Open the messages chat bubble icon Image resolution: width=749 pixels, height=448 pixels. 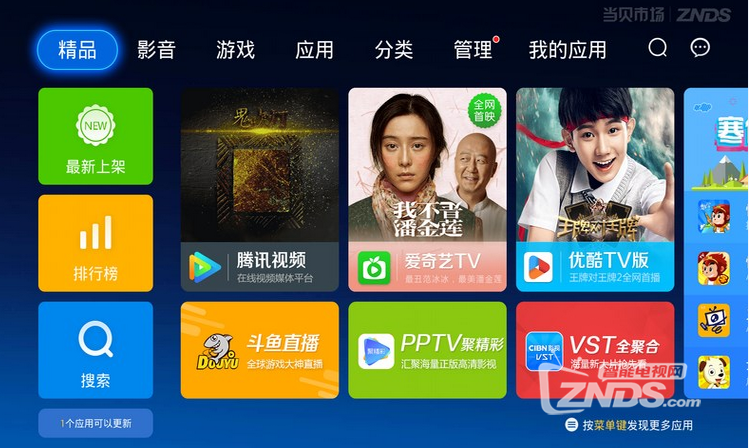[700, 48]
